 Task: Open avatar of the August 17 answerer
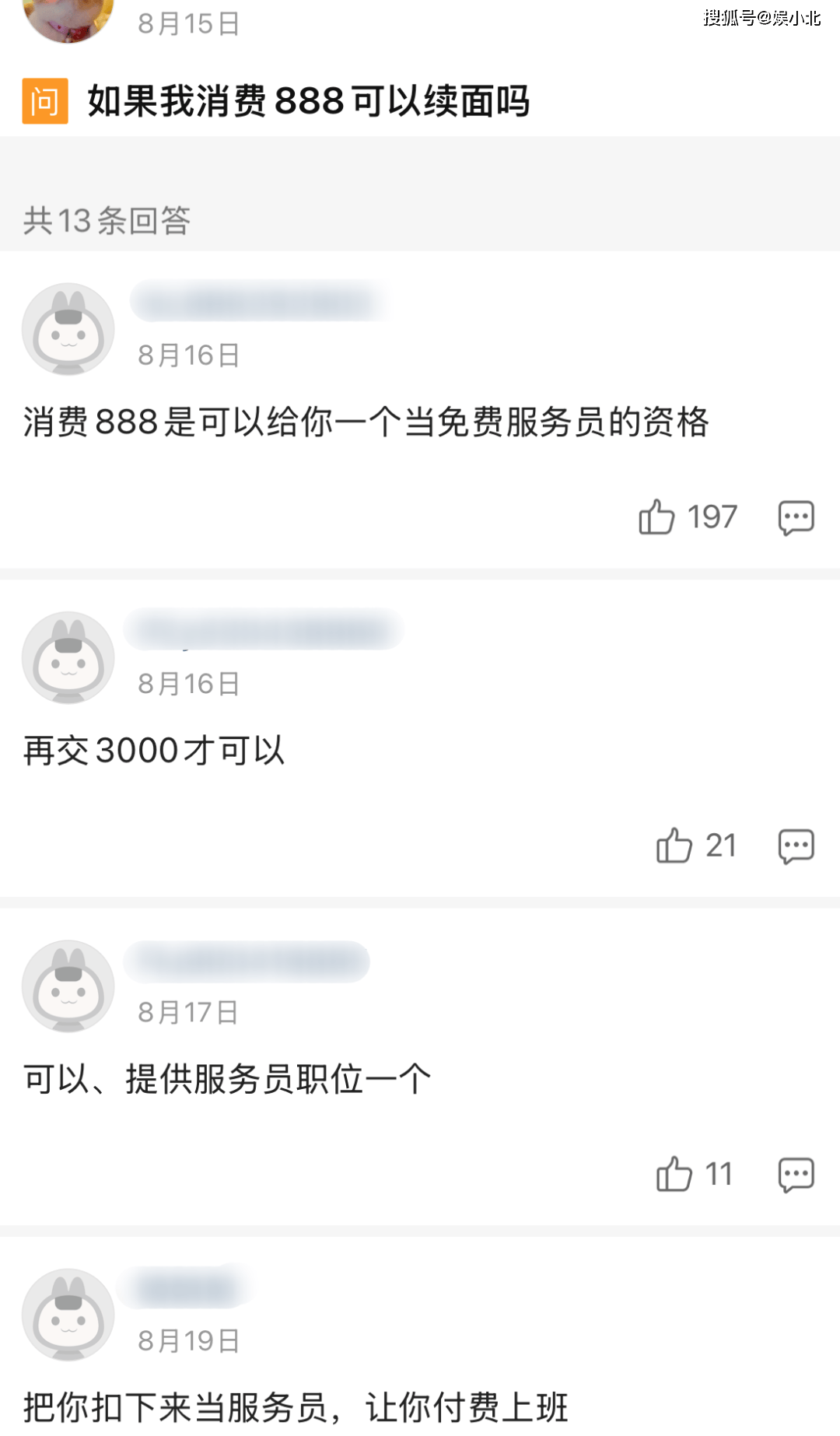[68, 986]
